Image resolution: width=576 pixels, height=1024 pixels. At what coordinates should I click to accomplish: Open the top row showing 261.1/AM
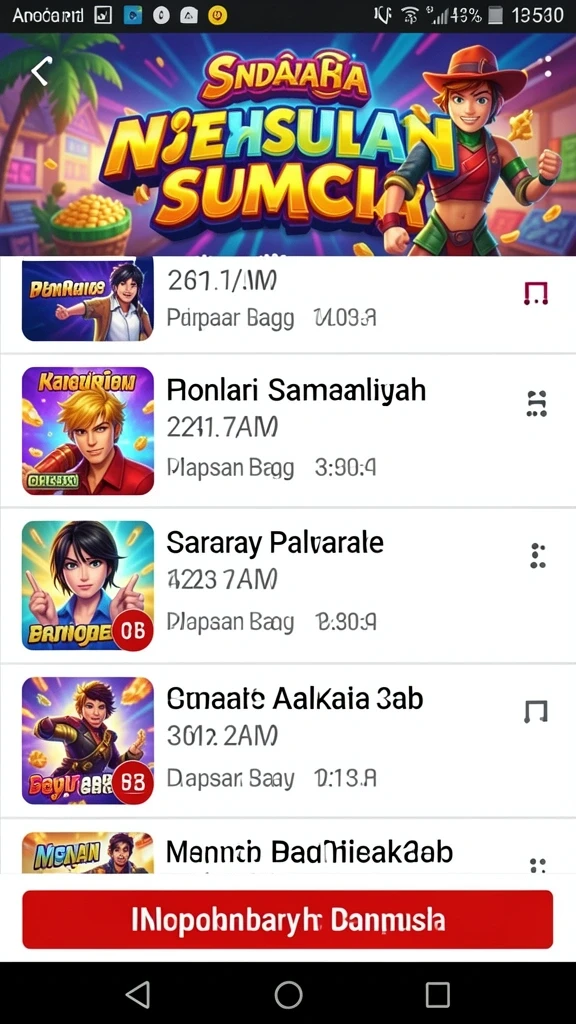coord(288,304)
